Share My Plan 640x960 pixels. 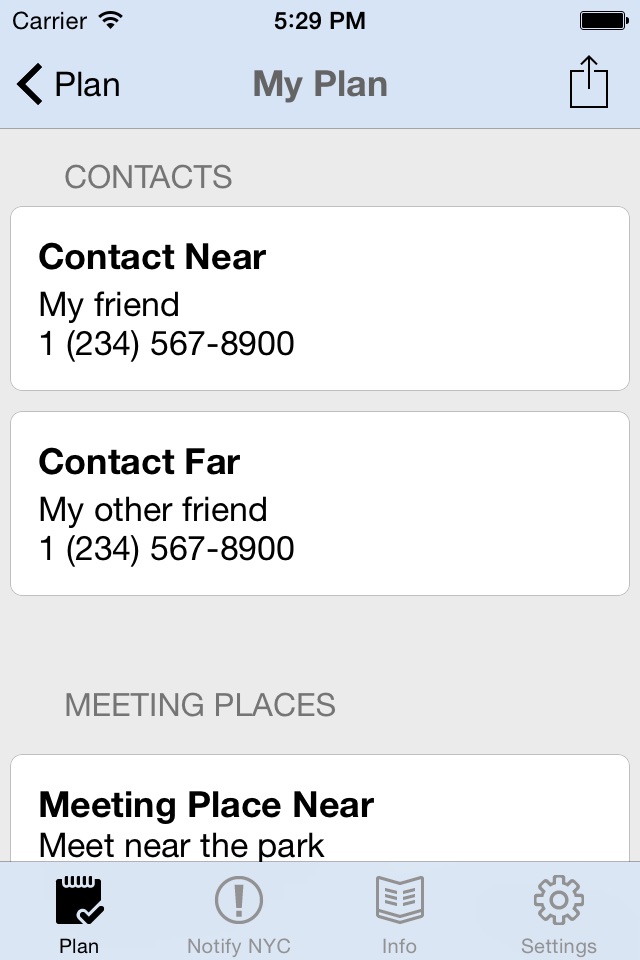588,83
